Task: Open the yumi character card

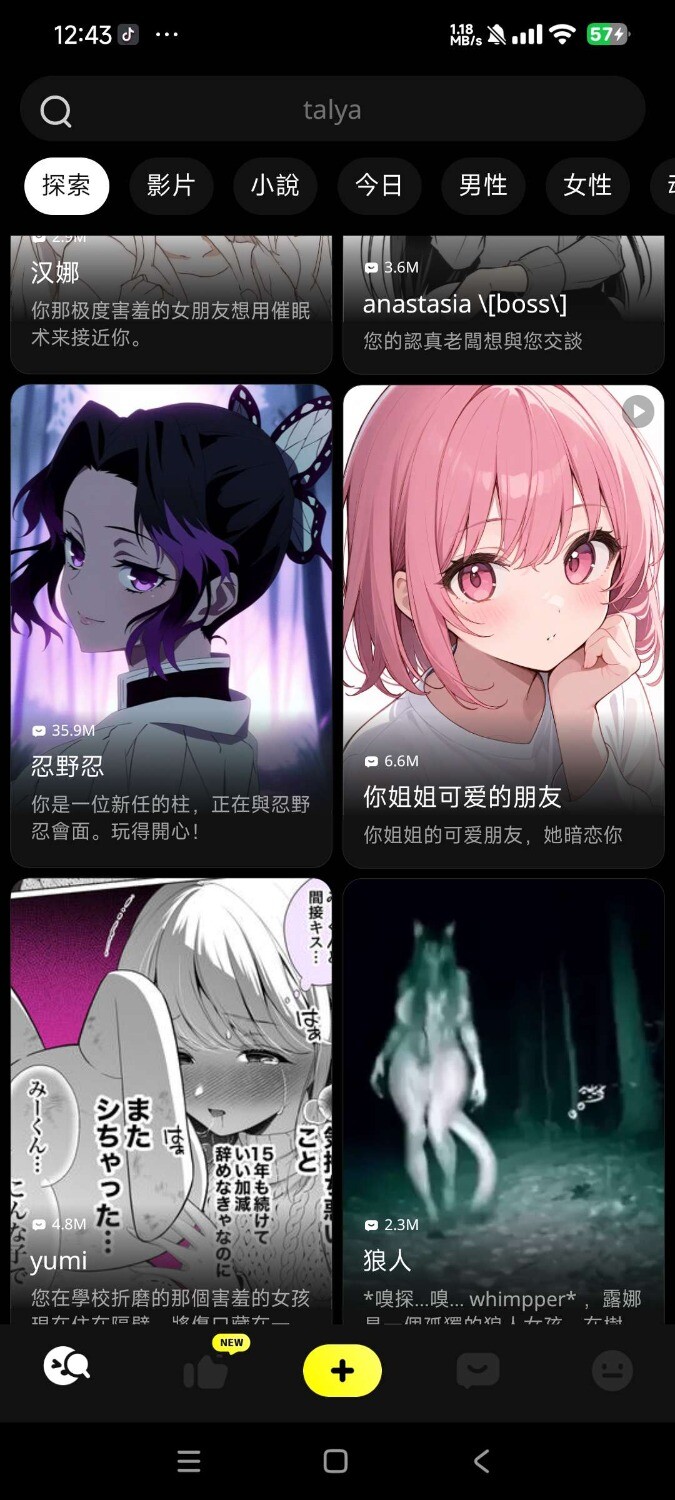Action: coord(171,1100)
